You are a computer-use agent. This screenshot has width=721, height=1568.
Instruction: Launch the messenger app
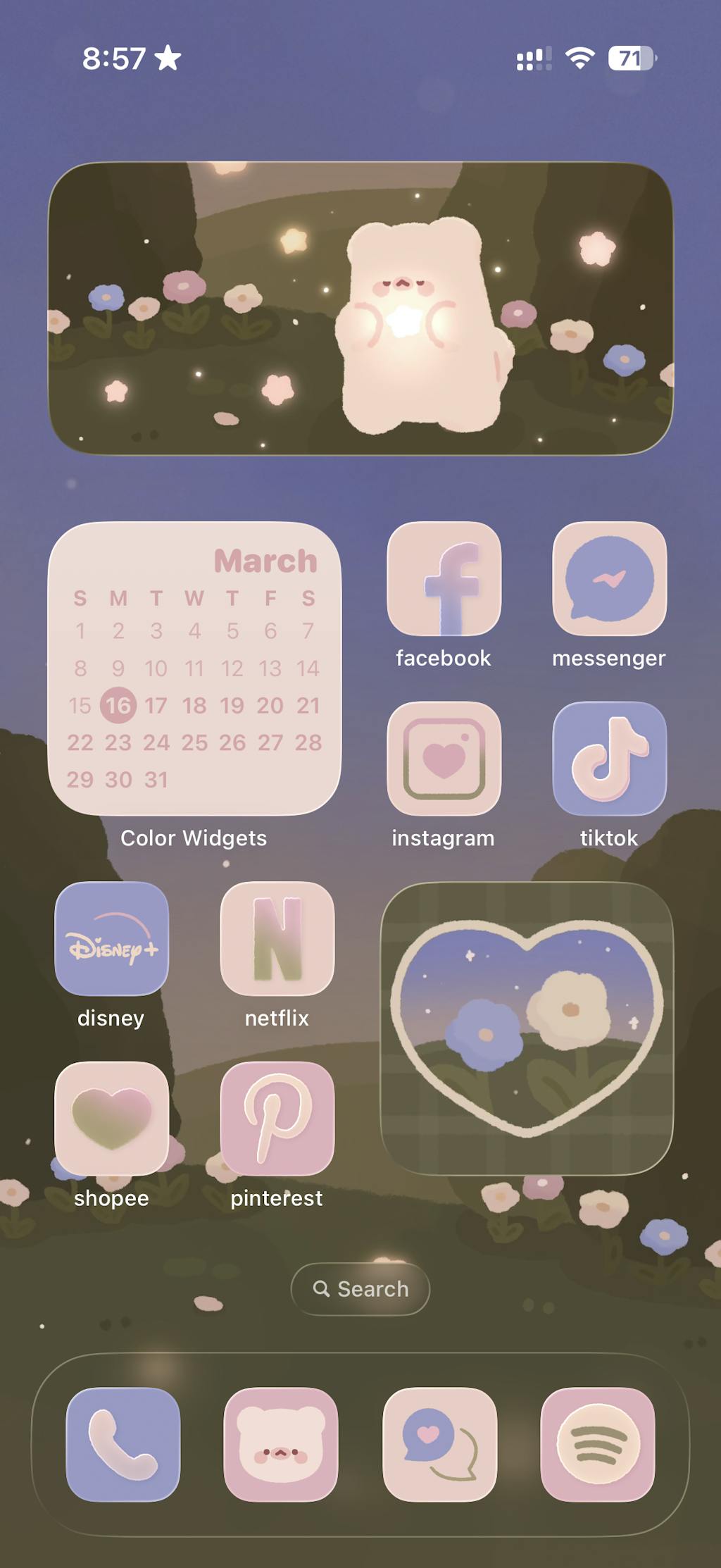pyautogui.click(x=609, y=579)
